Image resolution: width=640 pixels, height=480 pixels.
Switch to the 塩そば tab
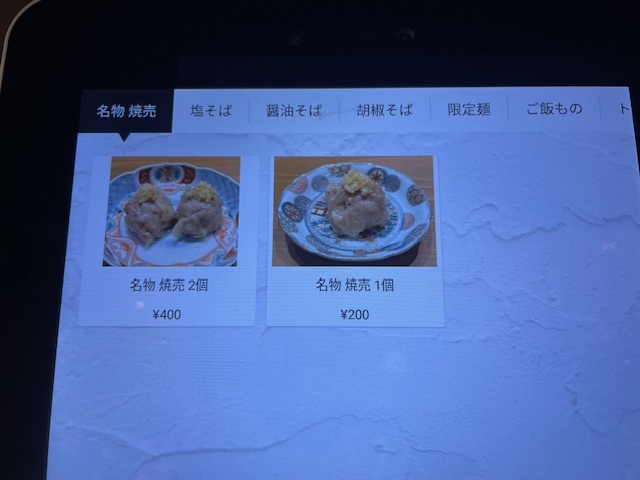211,110
